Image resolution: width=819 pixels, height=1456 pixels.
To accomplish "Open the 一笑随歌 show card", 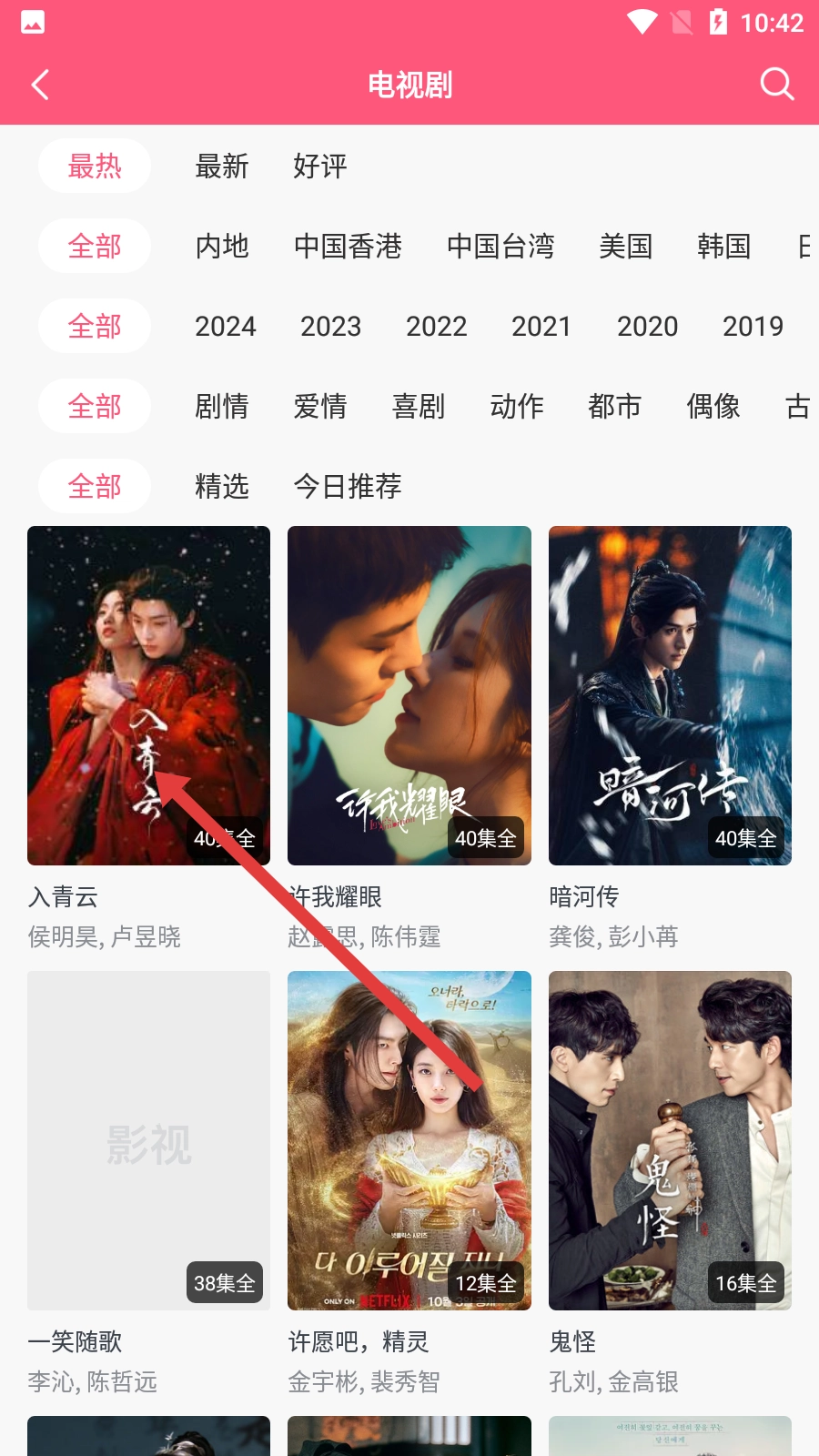I will click(x=148, y=1140).
